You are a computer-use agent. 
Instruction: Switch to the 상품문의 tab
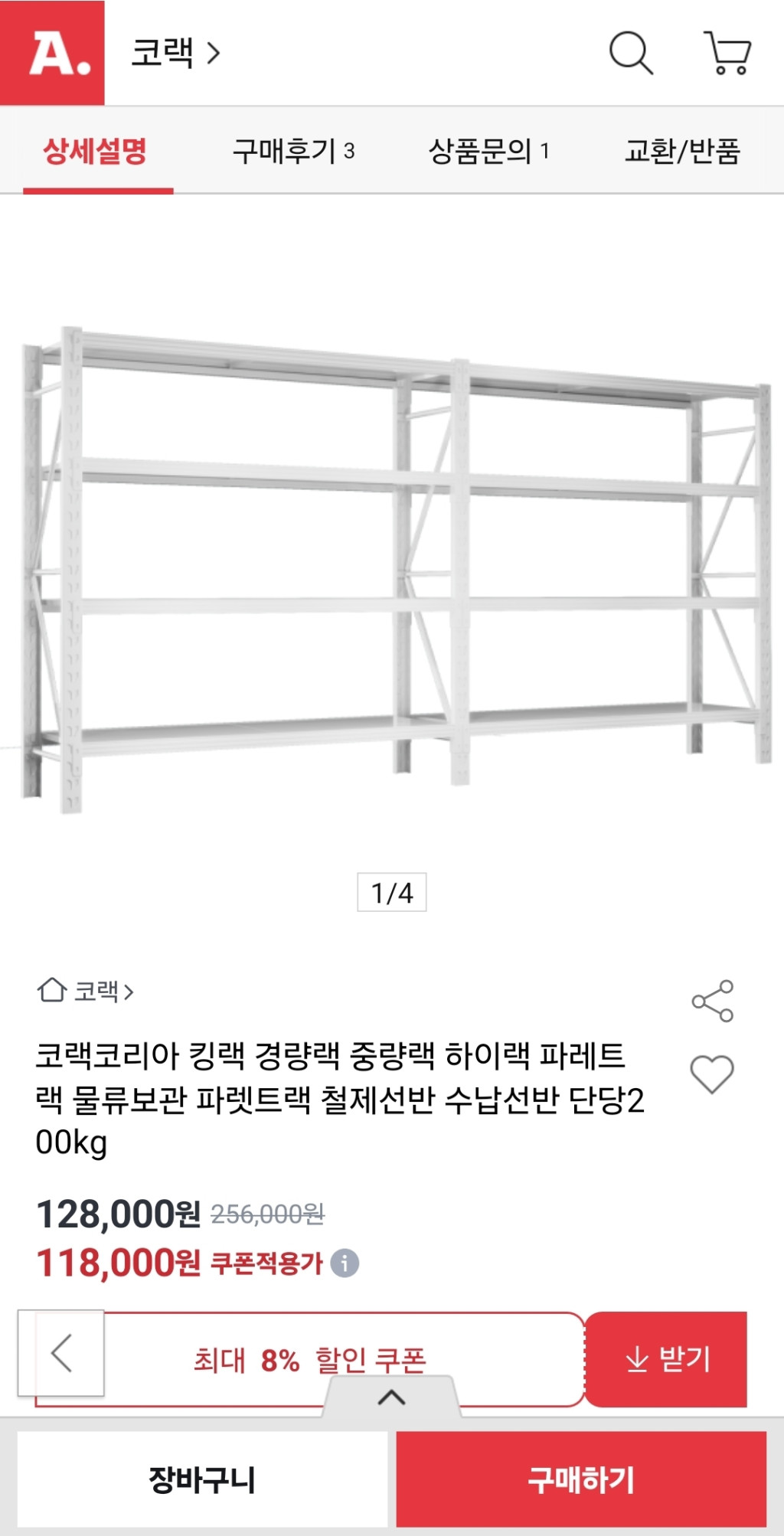[x=488, y=151]
